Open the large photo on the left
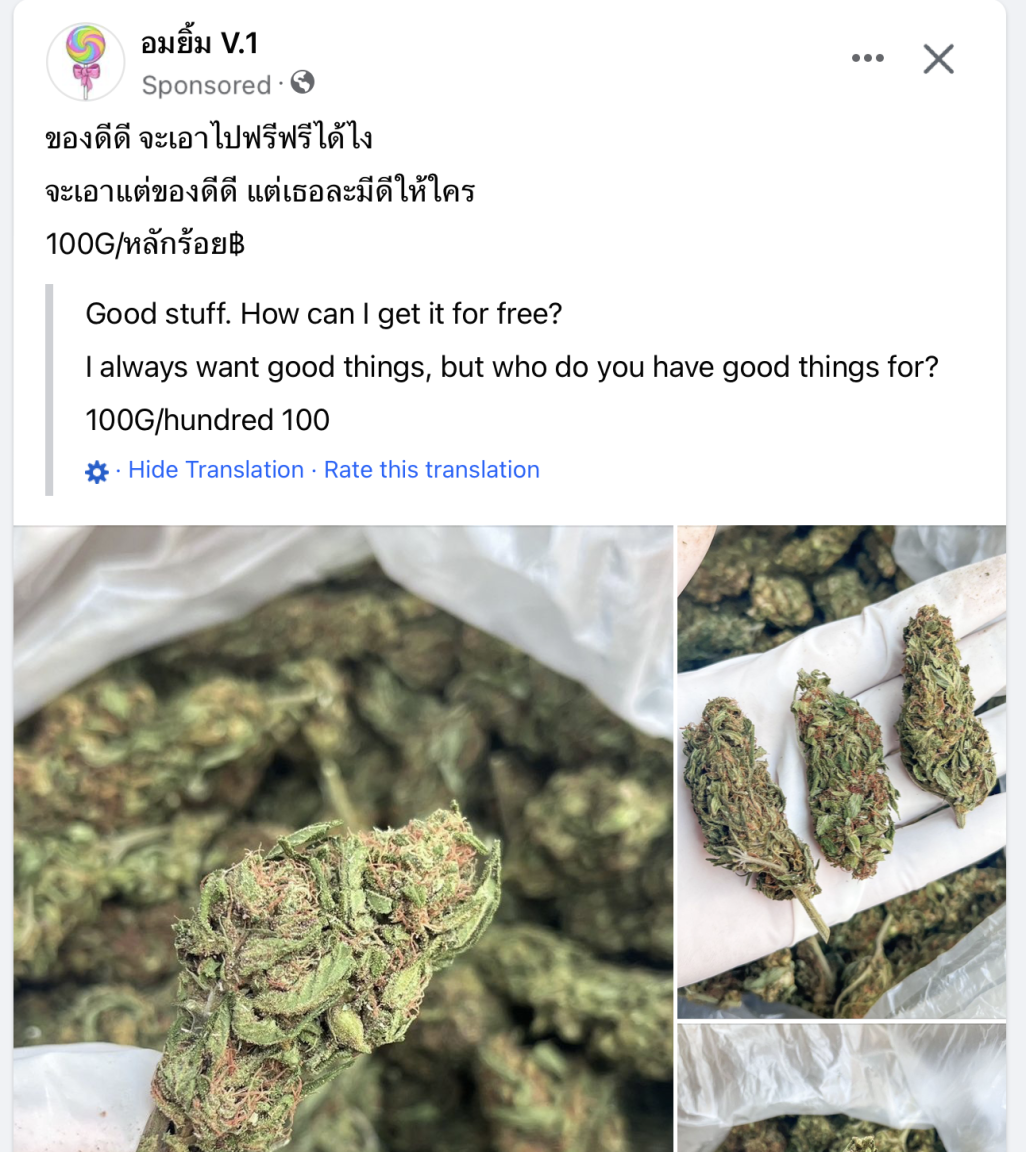The width and height of the screenshot is (1026, 1152). click(343, 838)
